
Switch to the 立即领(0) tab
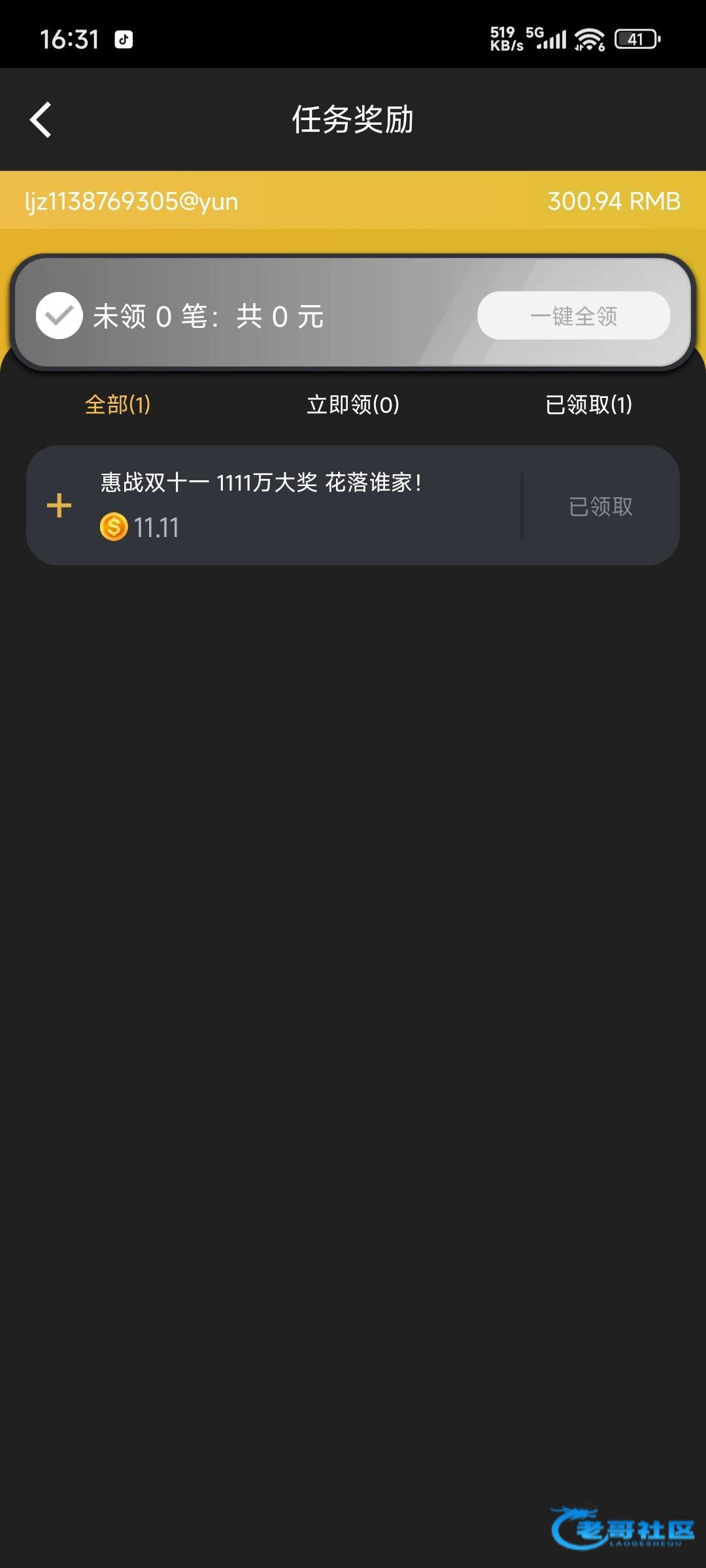point(353,404)
